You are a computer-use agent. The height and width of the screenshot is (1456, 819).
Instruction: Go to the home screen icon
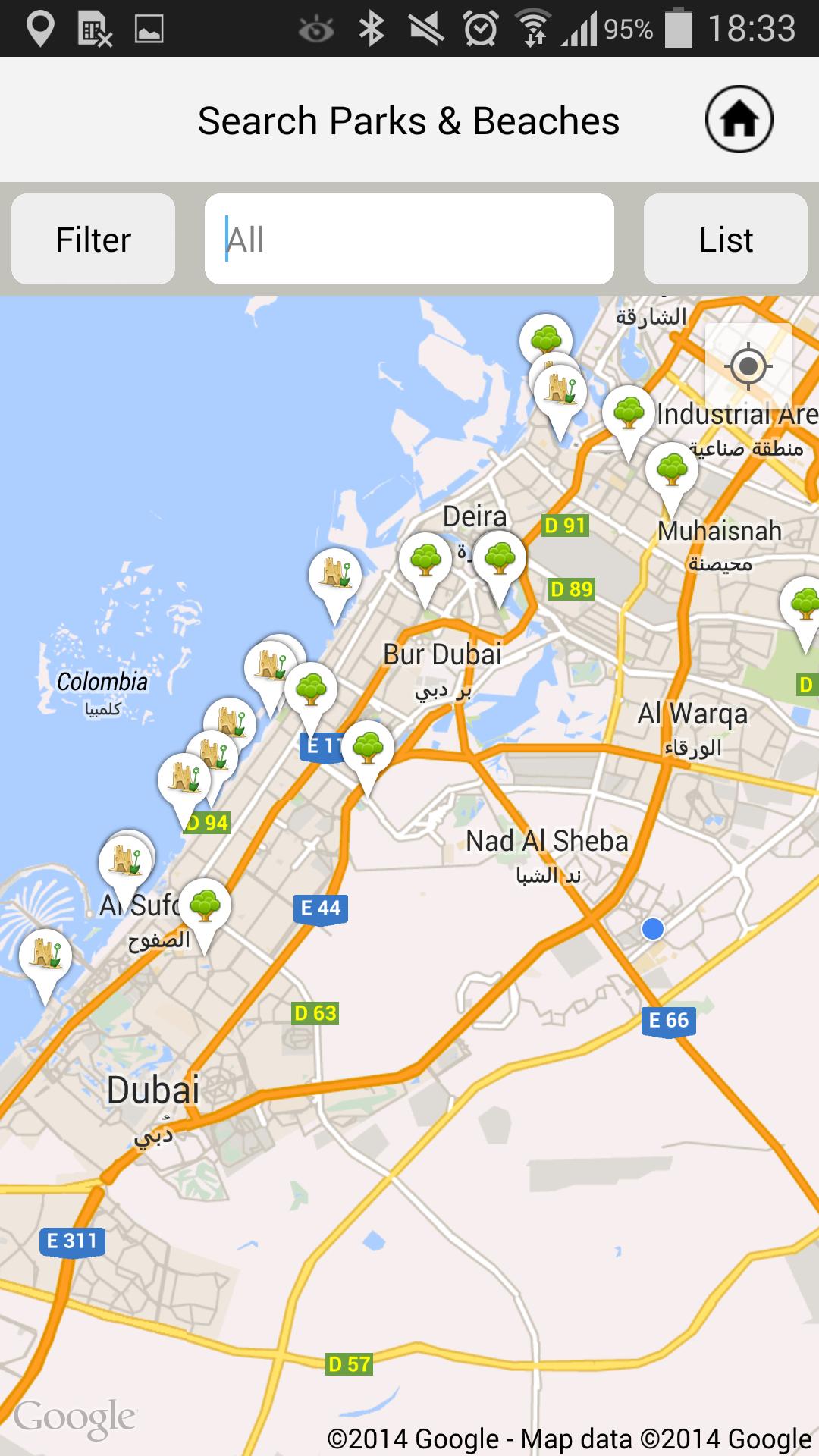pos(739,120)
